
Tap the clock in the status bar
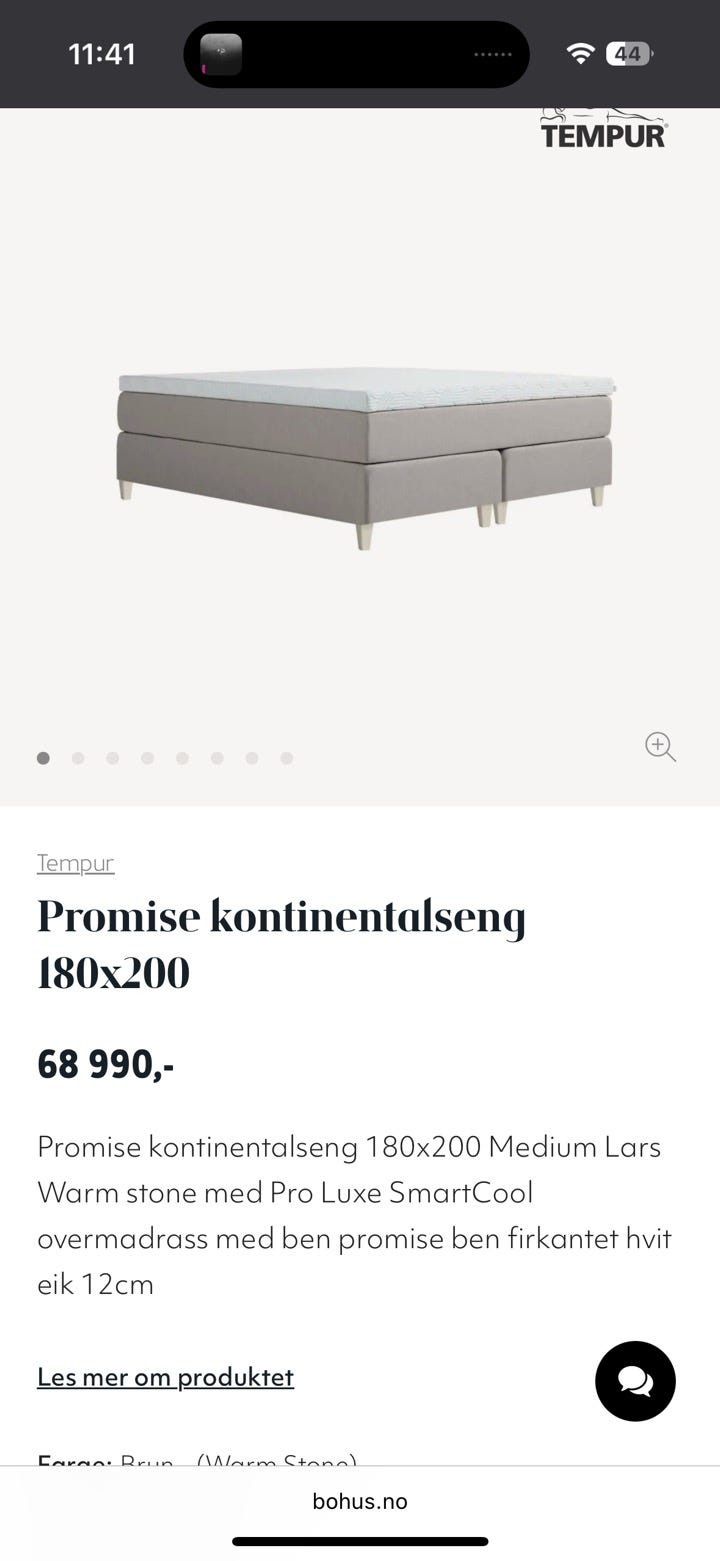101,54
